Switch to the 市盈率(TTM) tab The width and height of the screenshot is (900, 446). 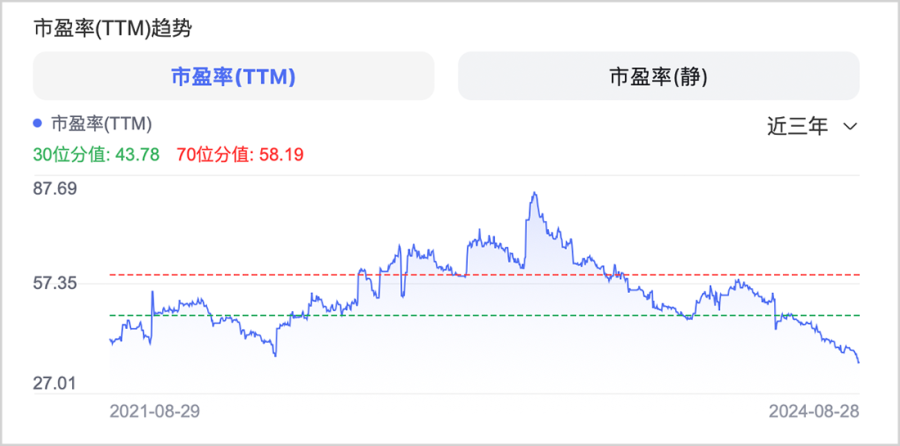pyautogui.click(x=234, y=76)
